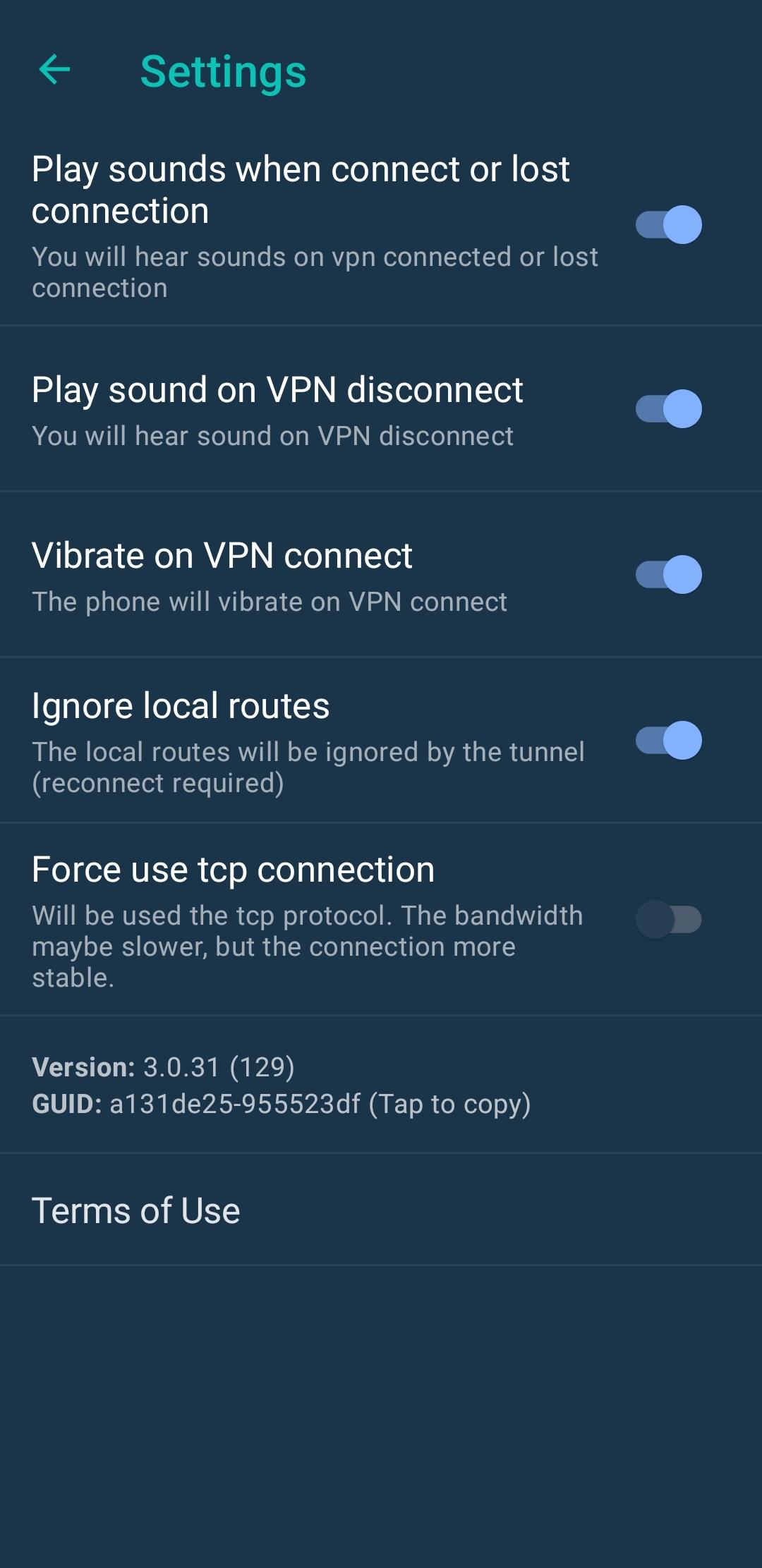This screenshot has height=1568, width=762.
Task: Switch off Vibrate on VPN connect
Action: (669, 575)
